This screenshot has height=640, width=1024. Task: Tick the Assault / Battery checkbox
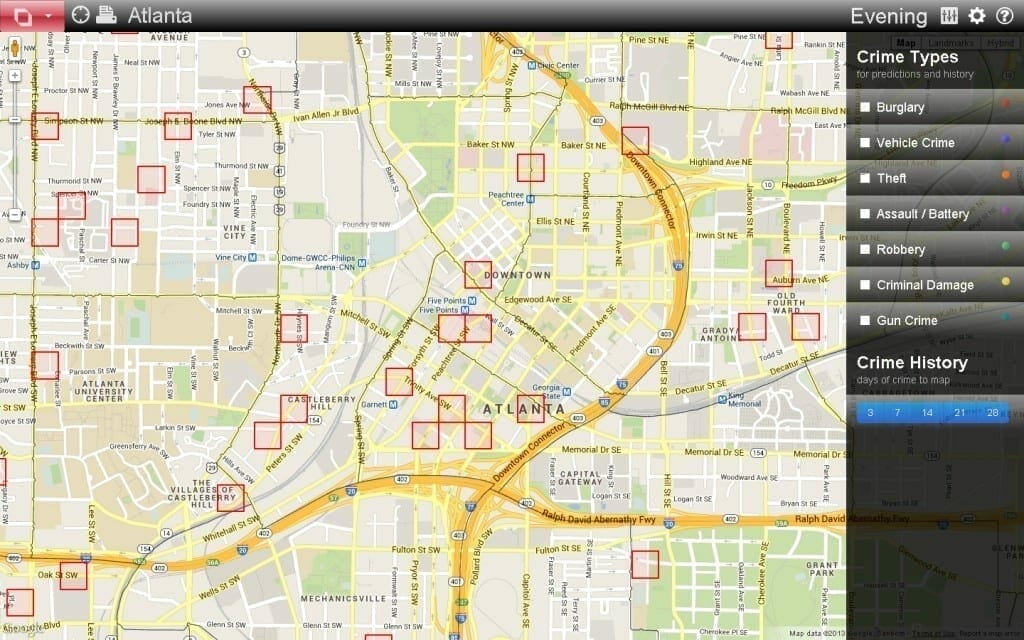[x=866, y=214]
